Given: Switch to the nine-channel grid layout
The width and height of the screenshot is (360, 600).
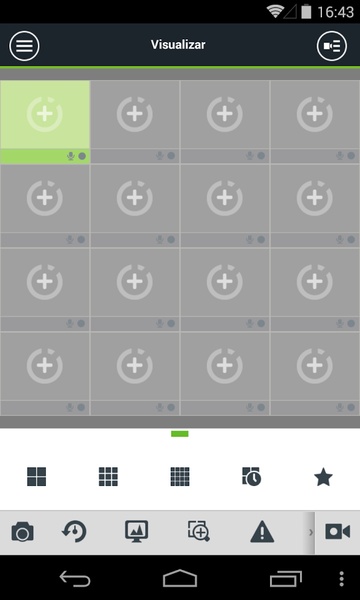Looking at the screenshot, I should click(108, 477).
